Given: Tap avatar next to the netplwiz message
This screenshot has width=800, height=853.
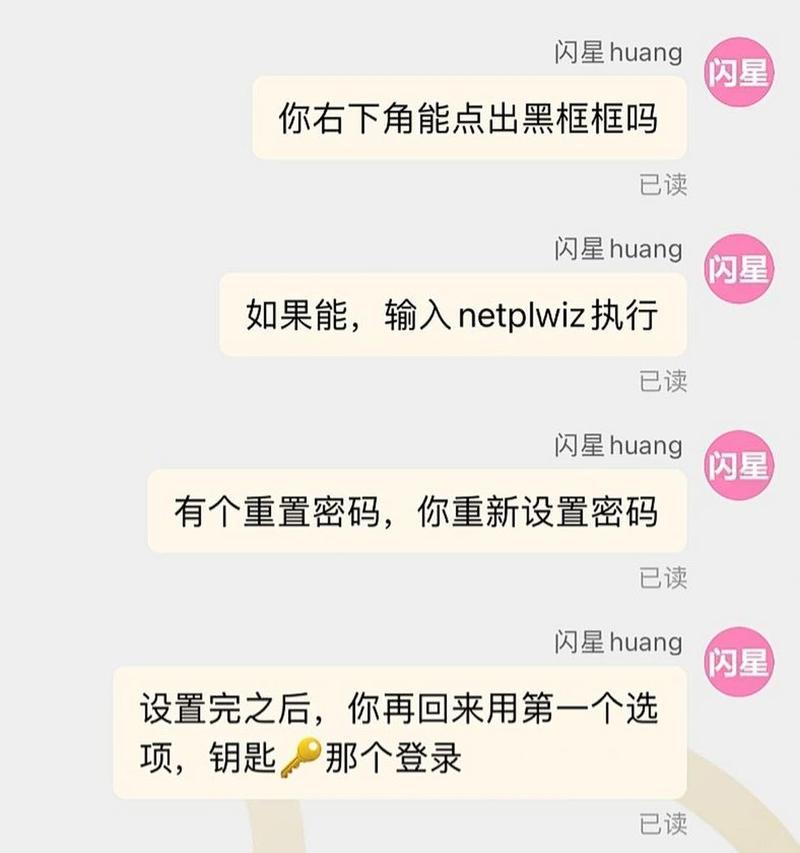Looking at the screenshot, I should (740, 268).
